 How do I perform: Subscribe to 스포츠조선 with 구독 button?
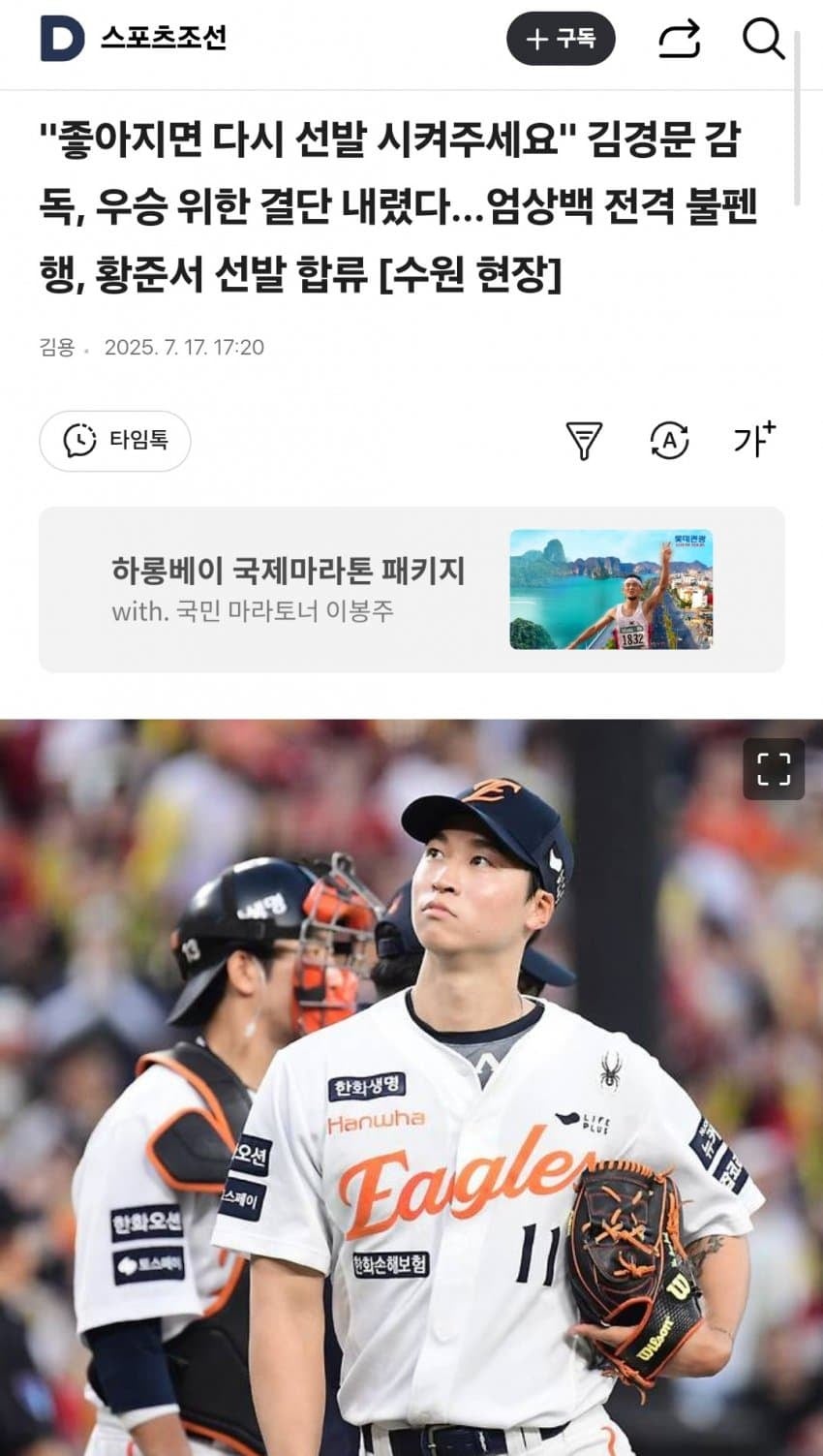coord(561,39)
